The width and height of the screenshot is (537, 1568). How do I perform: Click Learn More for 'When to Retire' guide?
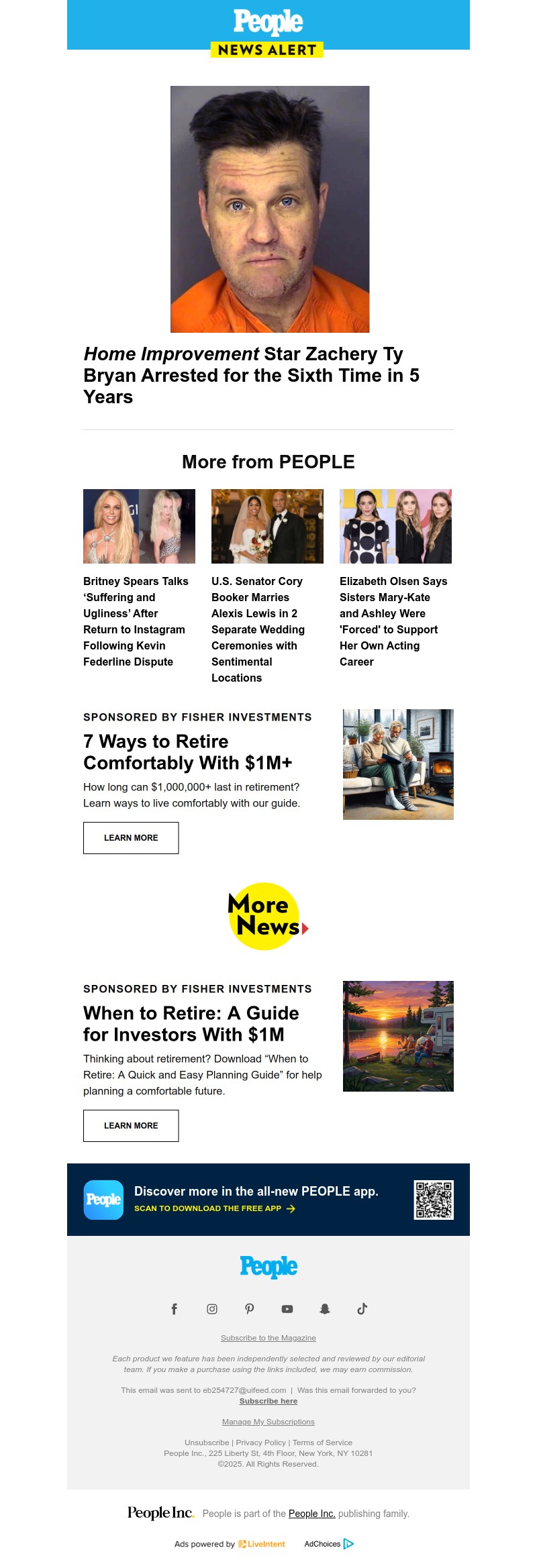click(x=130, y=1125)
